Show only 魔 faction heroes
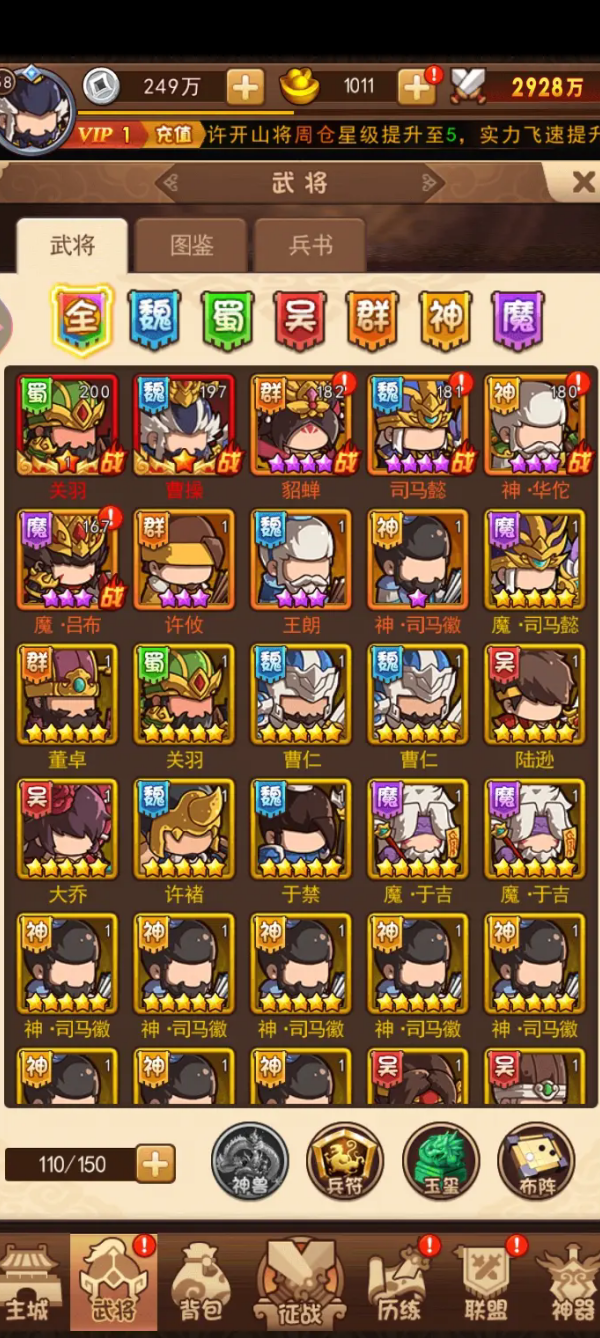The width and height of the screenshot is (600, 1338). click(518, 320)
